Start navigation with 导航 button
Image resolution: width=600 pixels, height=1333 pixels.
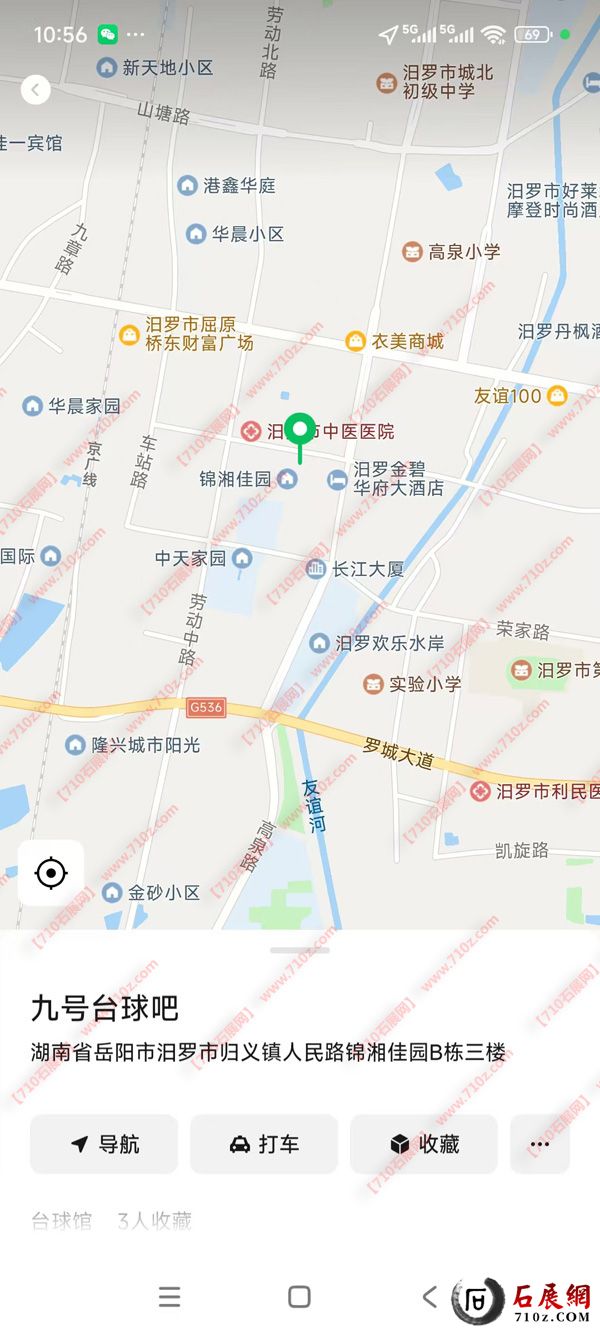(x=104, y=1144)
